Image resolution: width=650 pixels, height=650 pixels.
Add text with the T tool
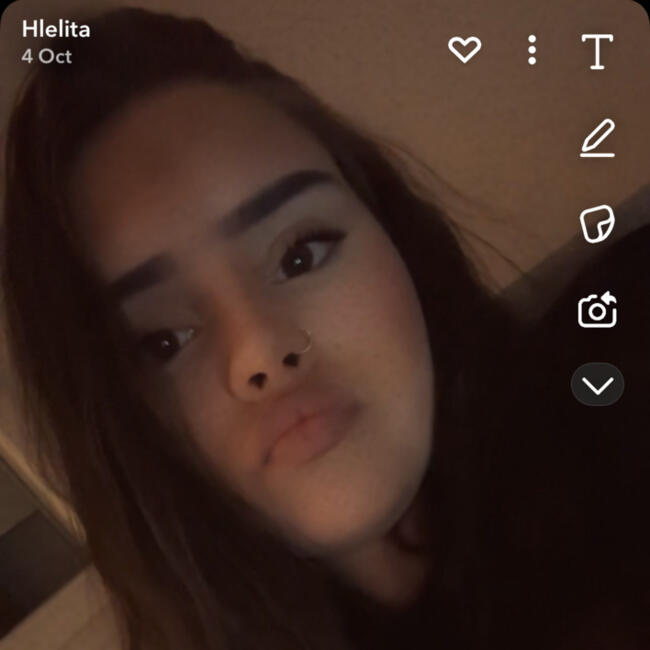point(597,51)
